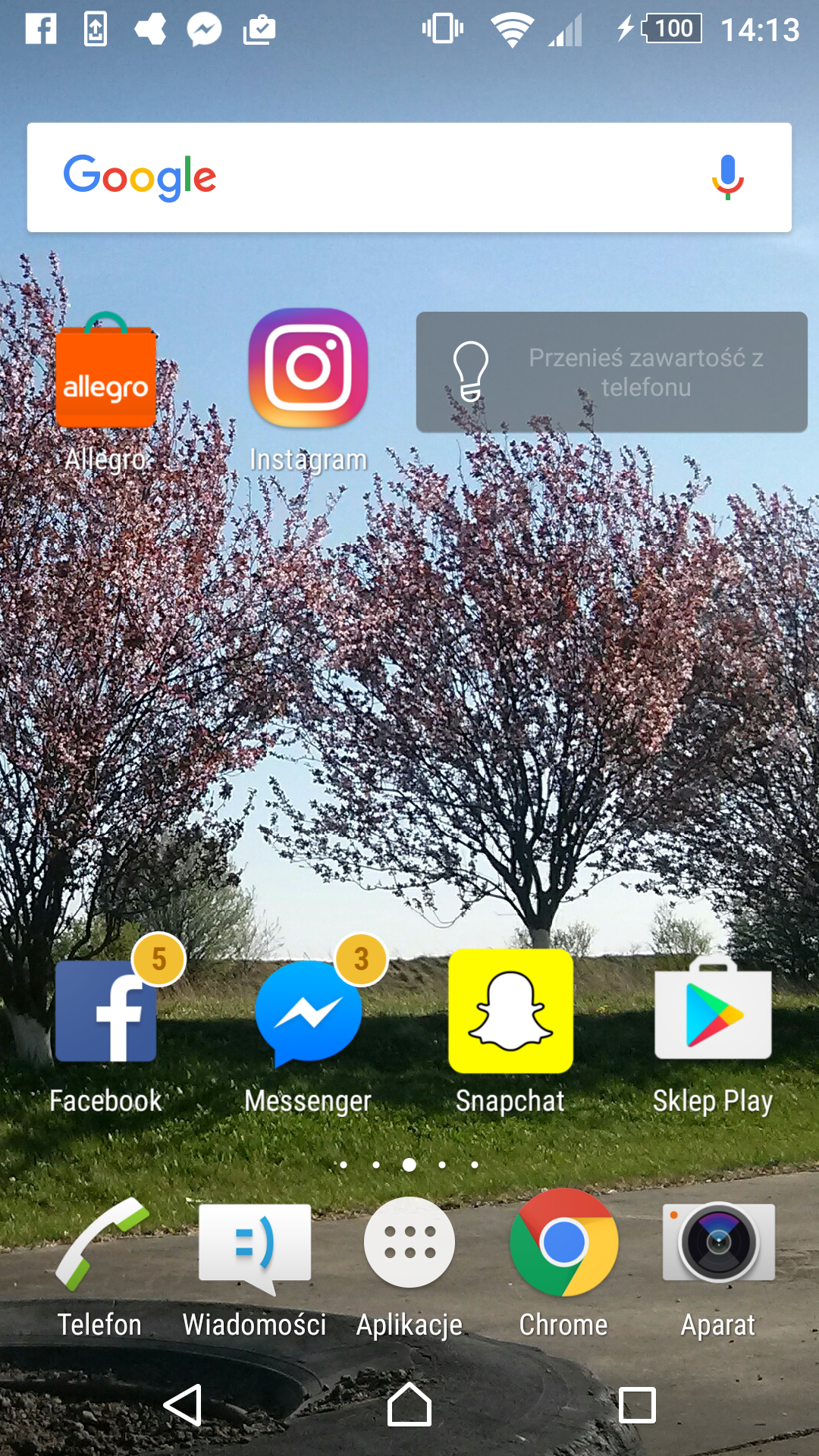Open the Telefon dialer
Image resolution: width=819 pixels, height=1456 pixels.
(x=100, y=1244)
